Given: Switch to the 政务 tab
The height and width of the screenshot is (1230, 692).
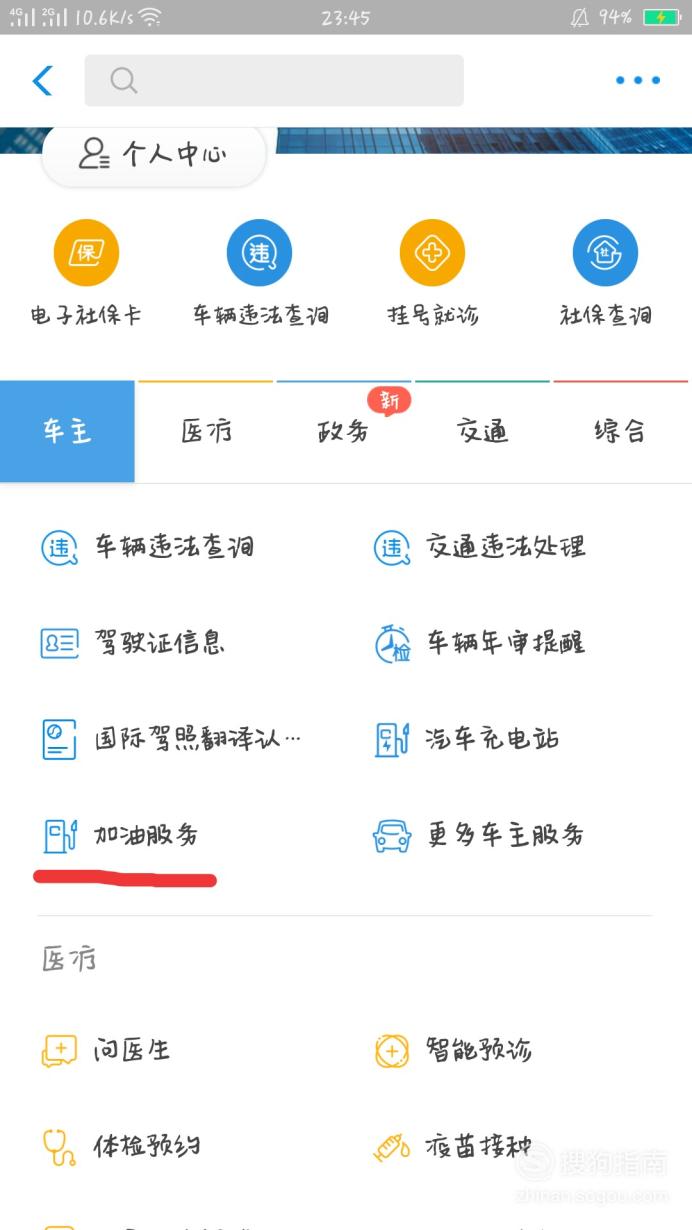Looking at the screenshot, I should point(343,431).
